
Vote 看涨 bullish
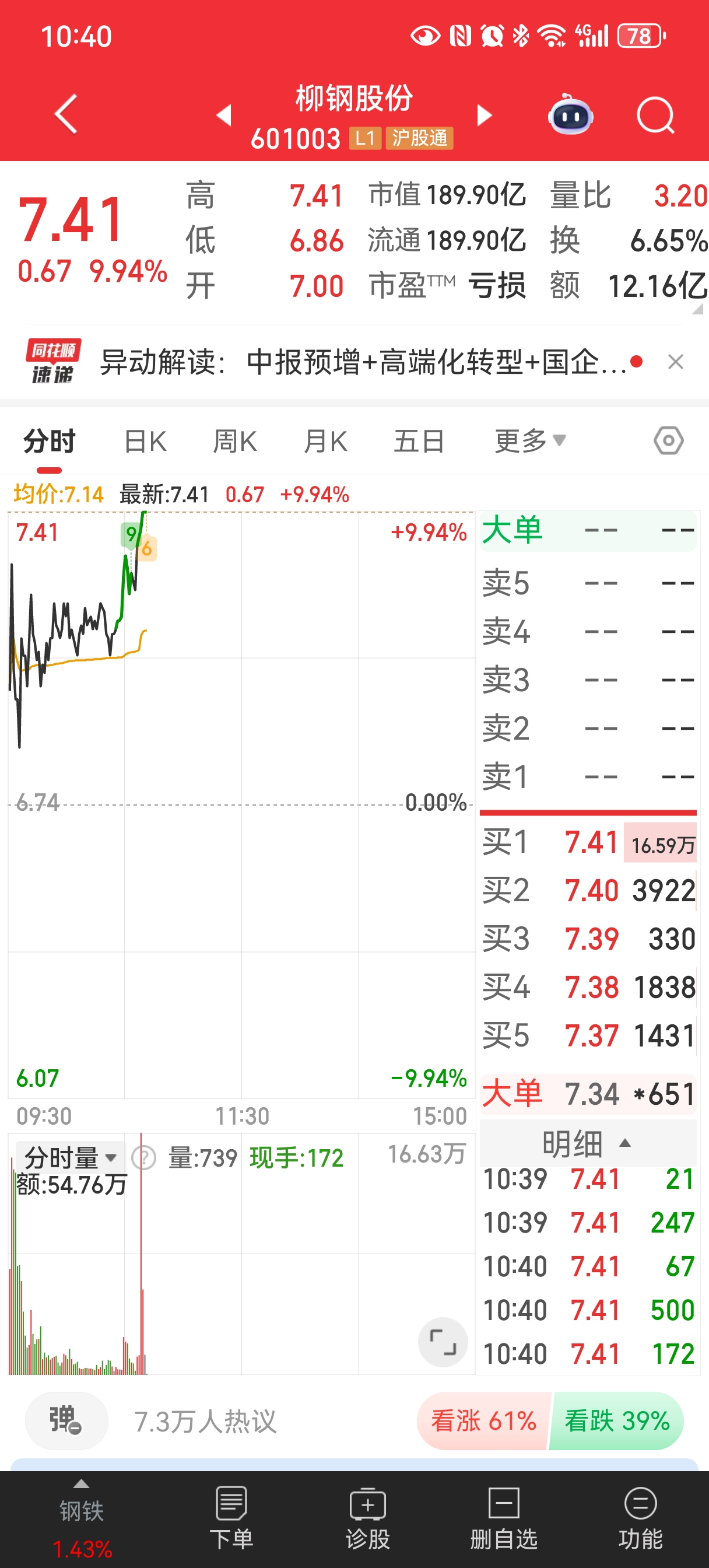coord(483,1422)
